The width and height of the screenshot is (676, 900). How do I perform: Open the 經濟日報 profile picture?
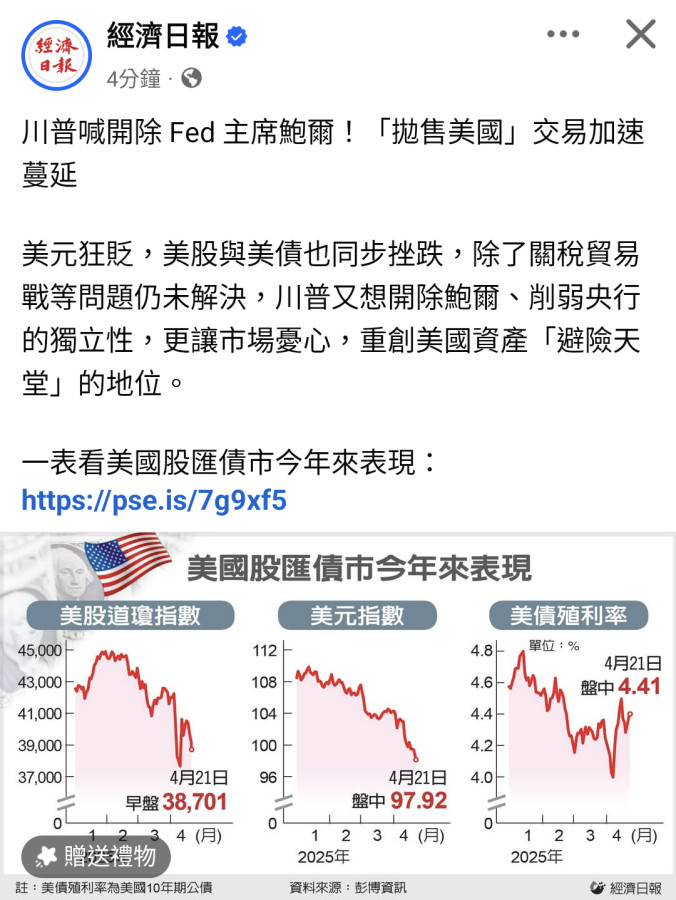coord(56,55)
